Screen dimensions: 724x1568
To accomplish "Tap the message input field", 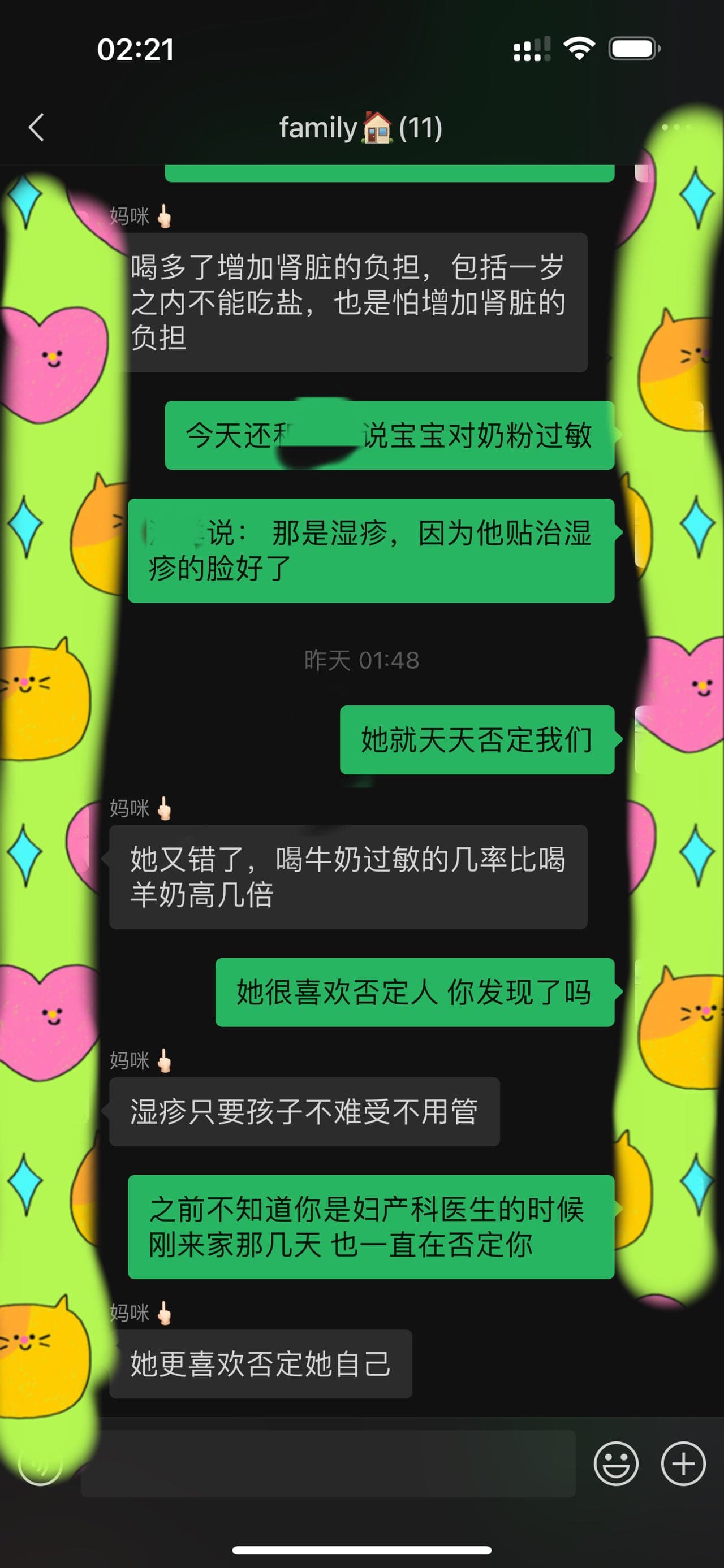I will (329, 1464).
